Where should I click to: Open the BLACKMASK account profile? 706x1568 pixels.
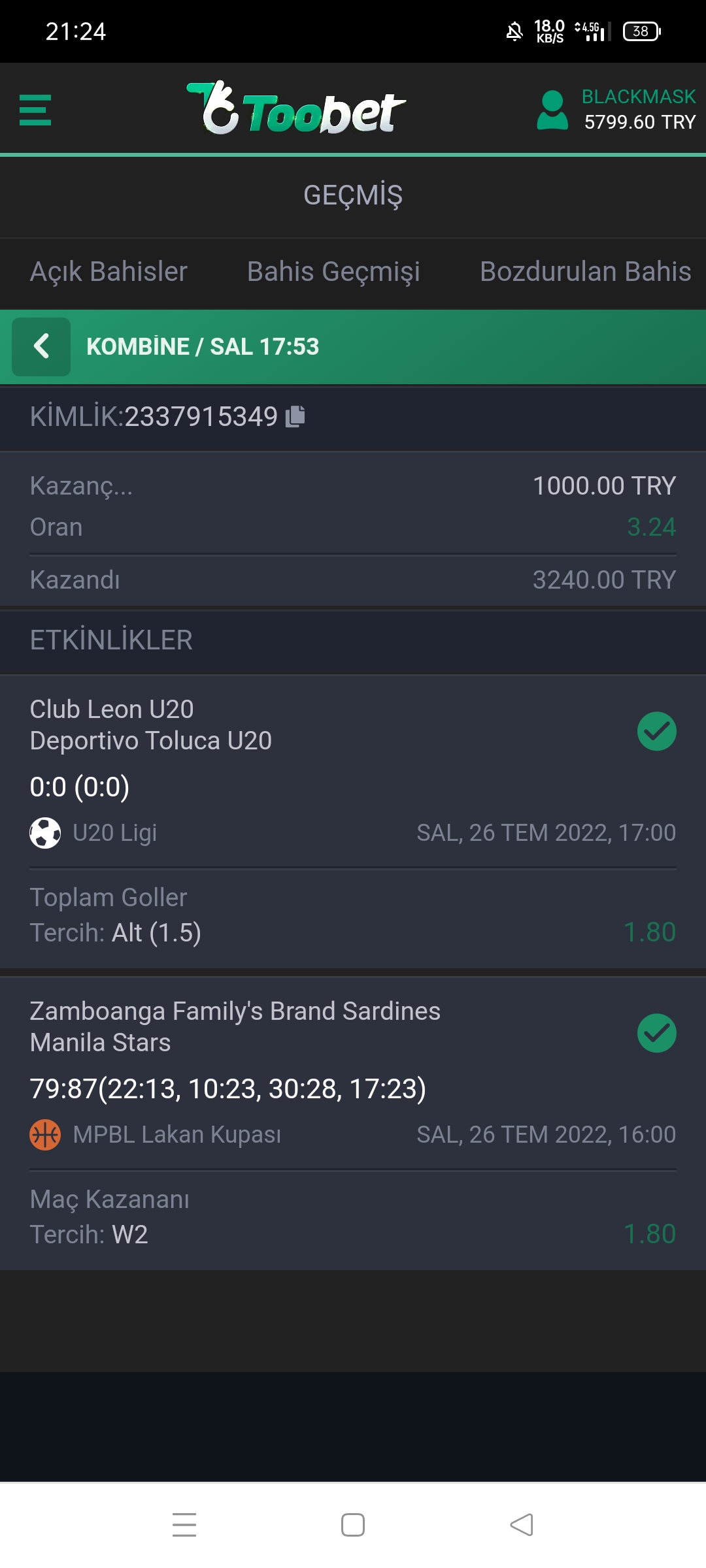pos(616,110)
